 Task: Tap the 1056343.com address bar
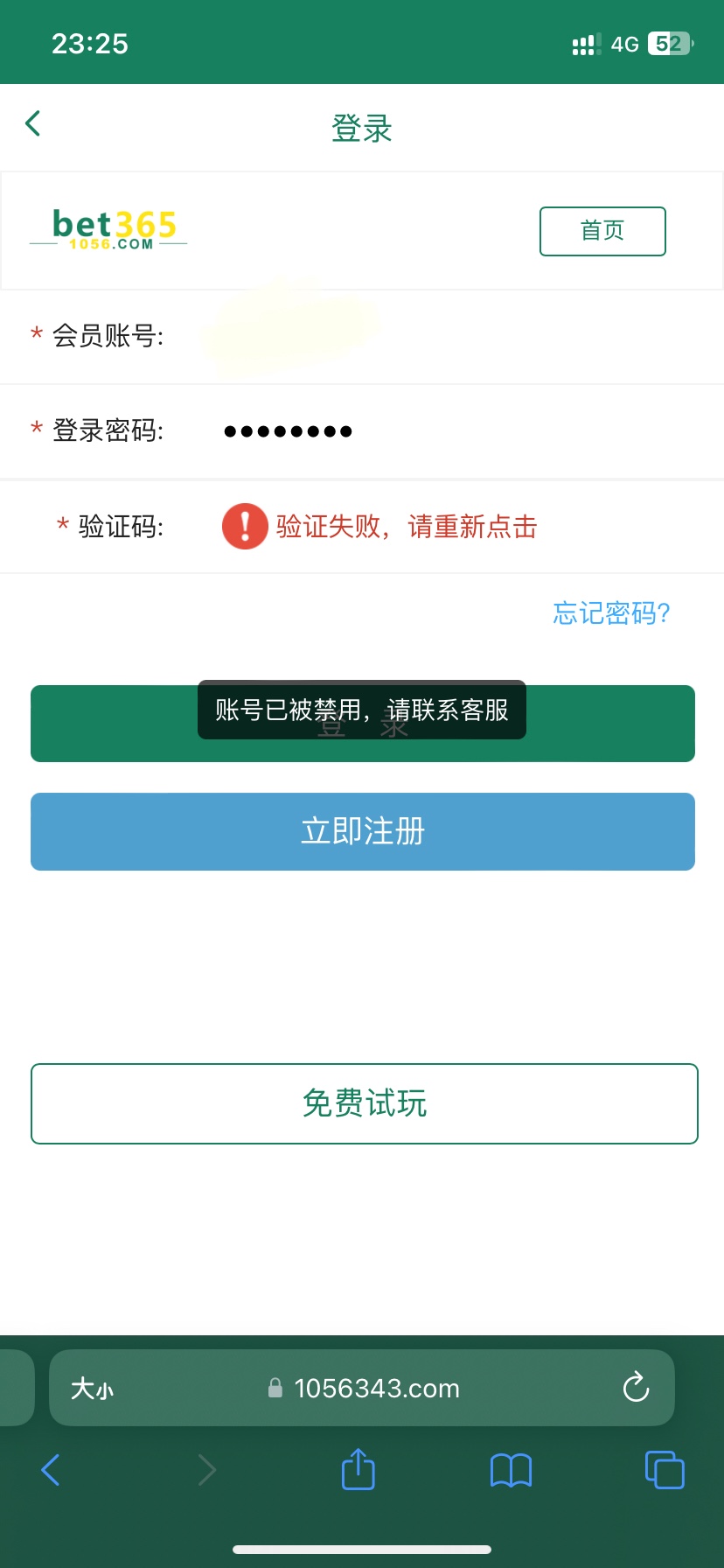tap(376, 1389)
